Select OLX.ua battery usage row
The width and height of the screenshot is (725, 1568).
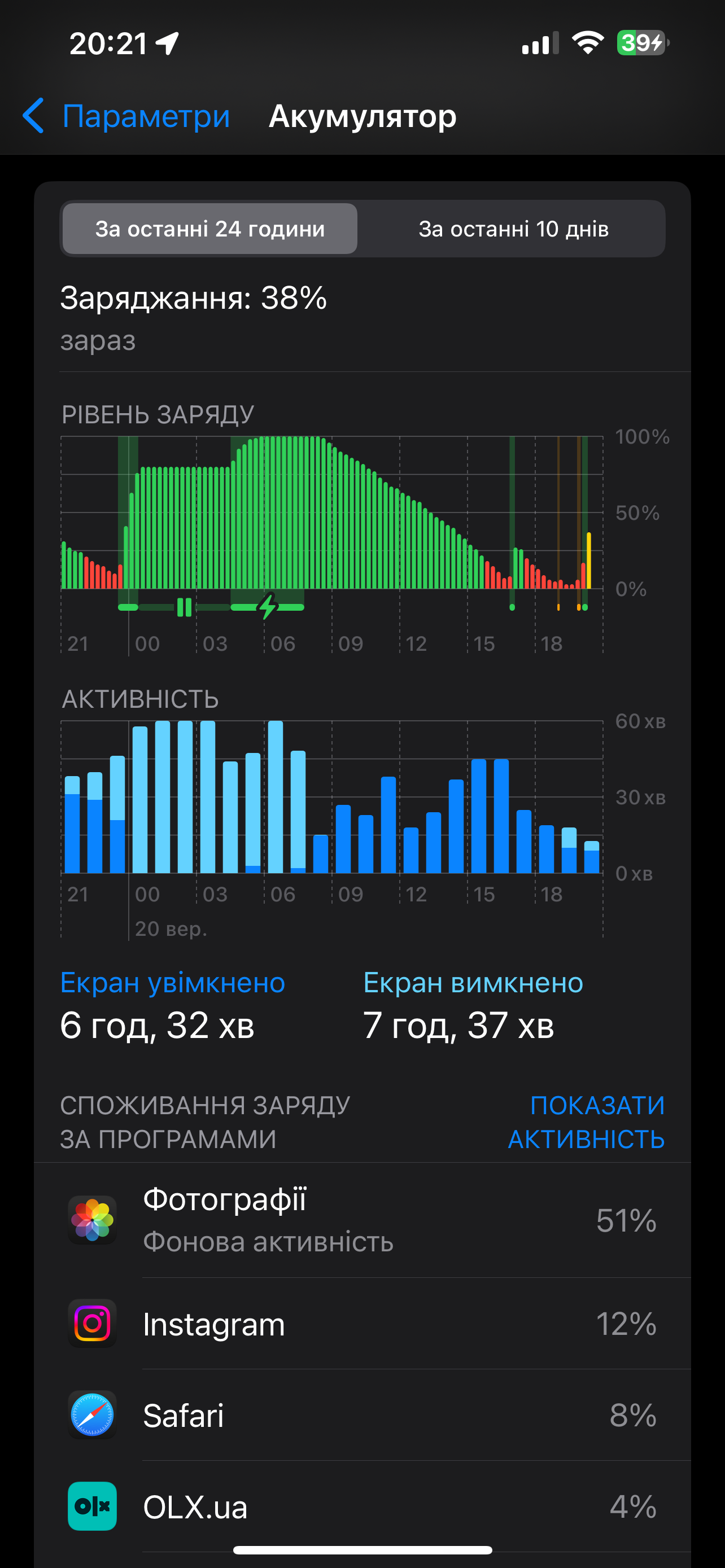[362, 1506]
